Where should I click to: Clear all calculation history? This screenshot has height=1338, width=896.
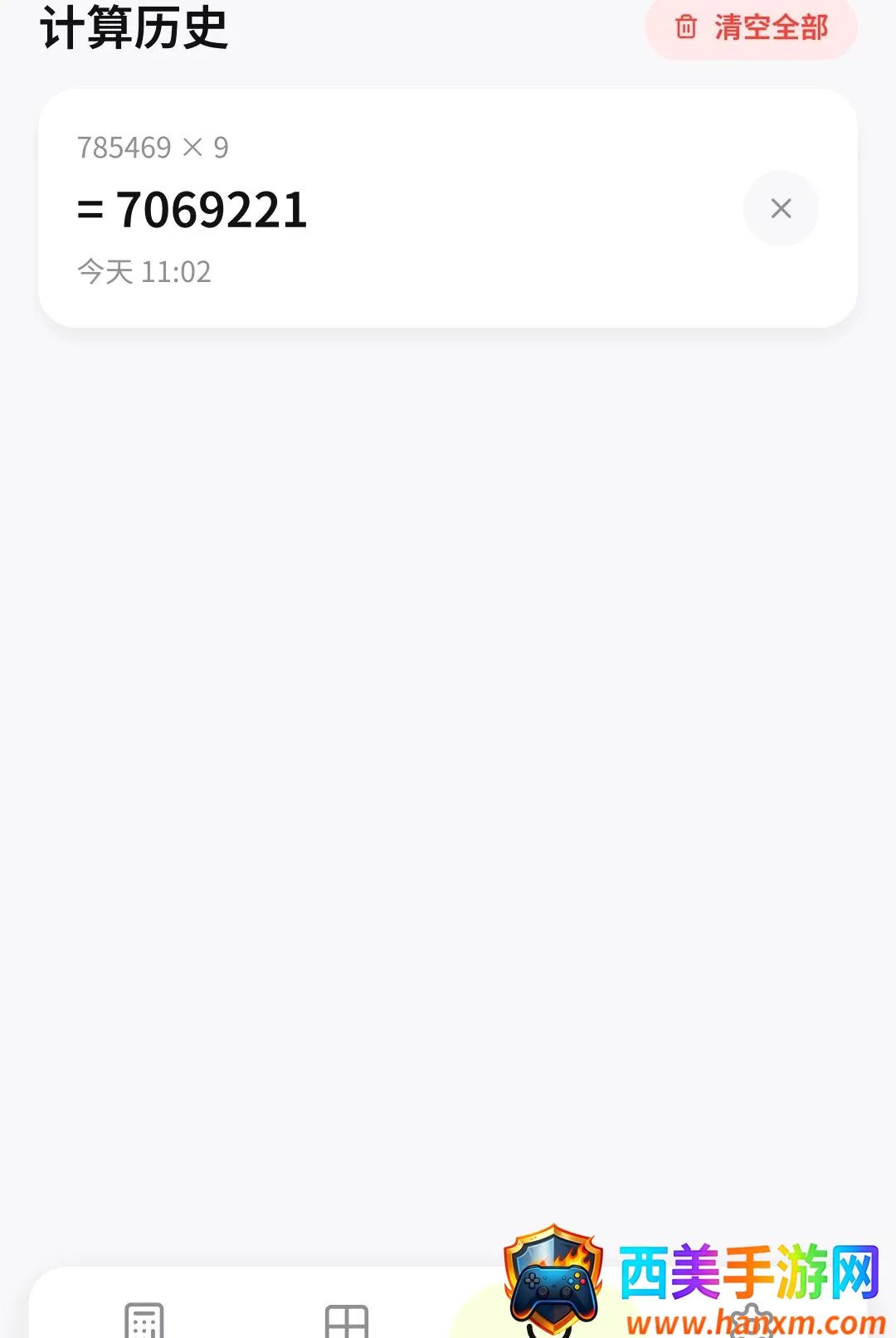pyautogui.click(x=751, y=27)
